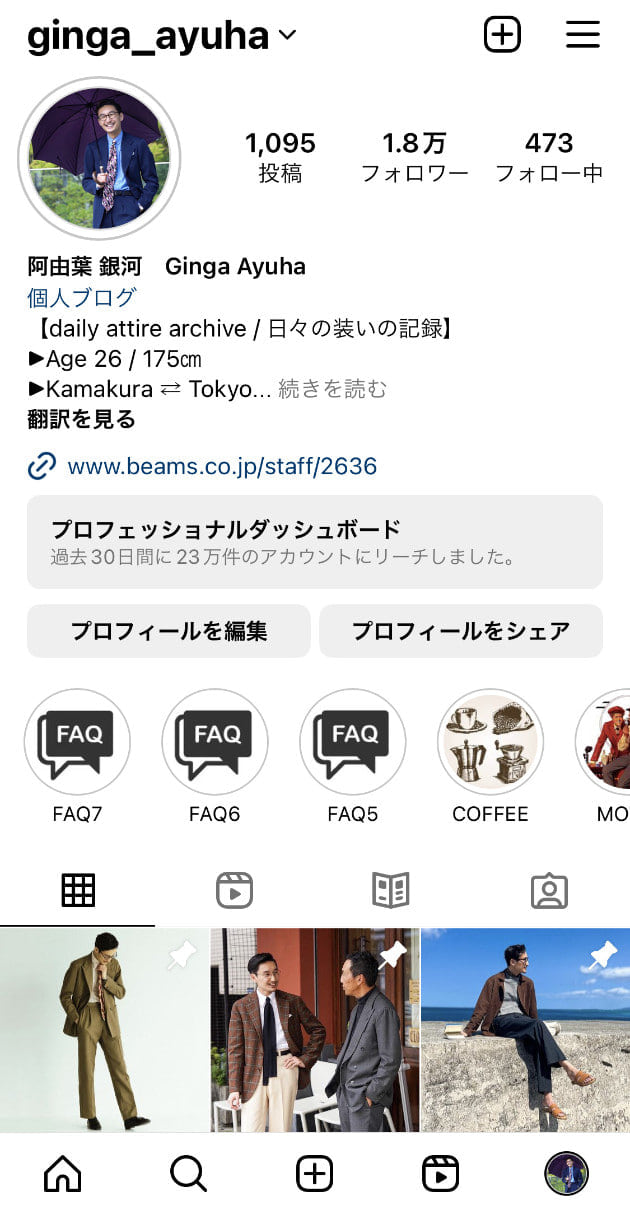Viewport: 630px width, 1215px height.
Task: Open the pinned post with the olive suit
Action: 104,1030
